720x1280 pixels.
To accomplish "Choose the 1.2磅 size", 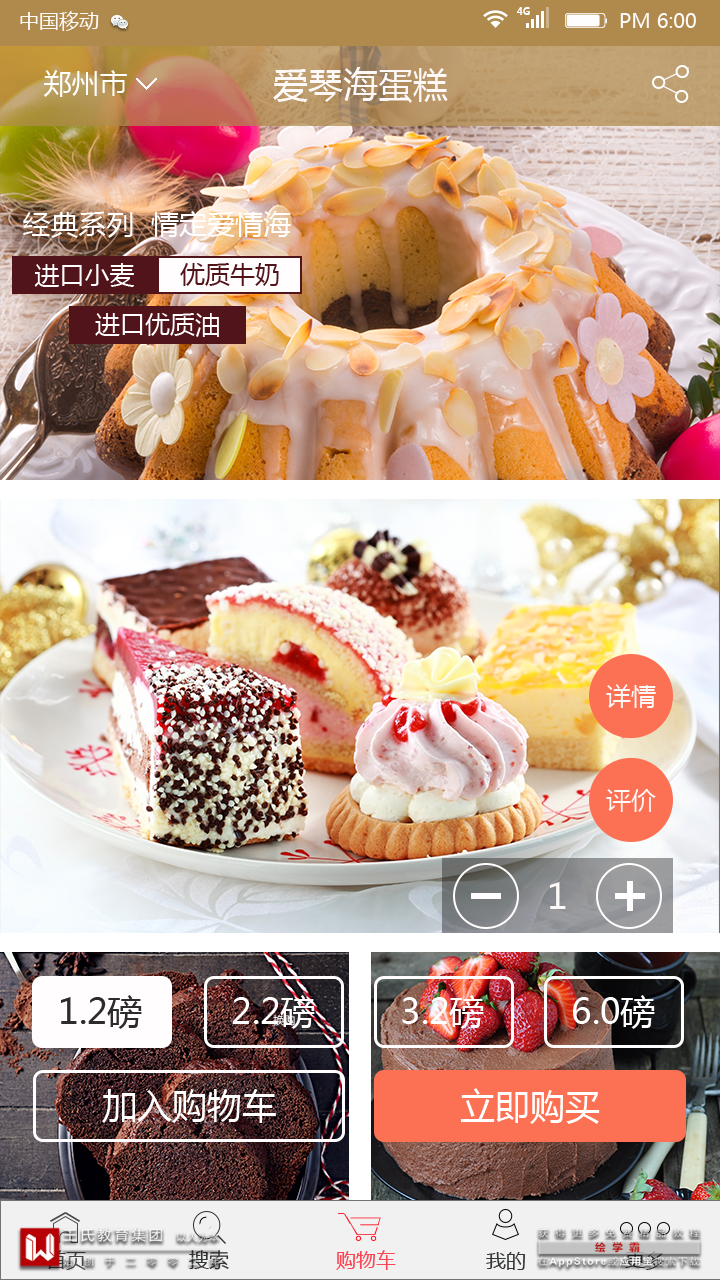I will point(102,1012).
